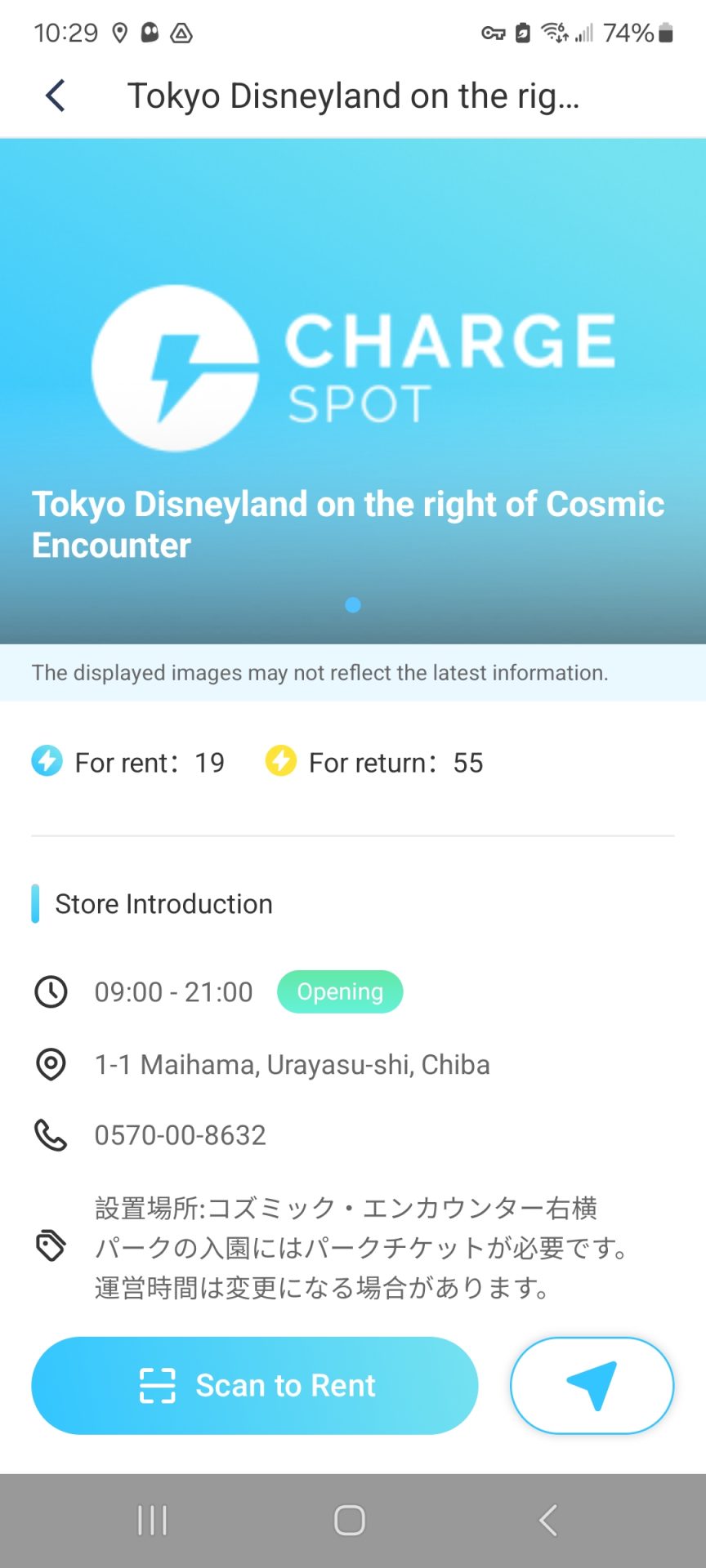Tap the Scan to Rent button
The width and height of the screenshot is (706, 1568).
click(254, 1385)
